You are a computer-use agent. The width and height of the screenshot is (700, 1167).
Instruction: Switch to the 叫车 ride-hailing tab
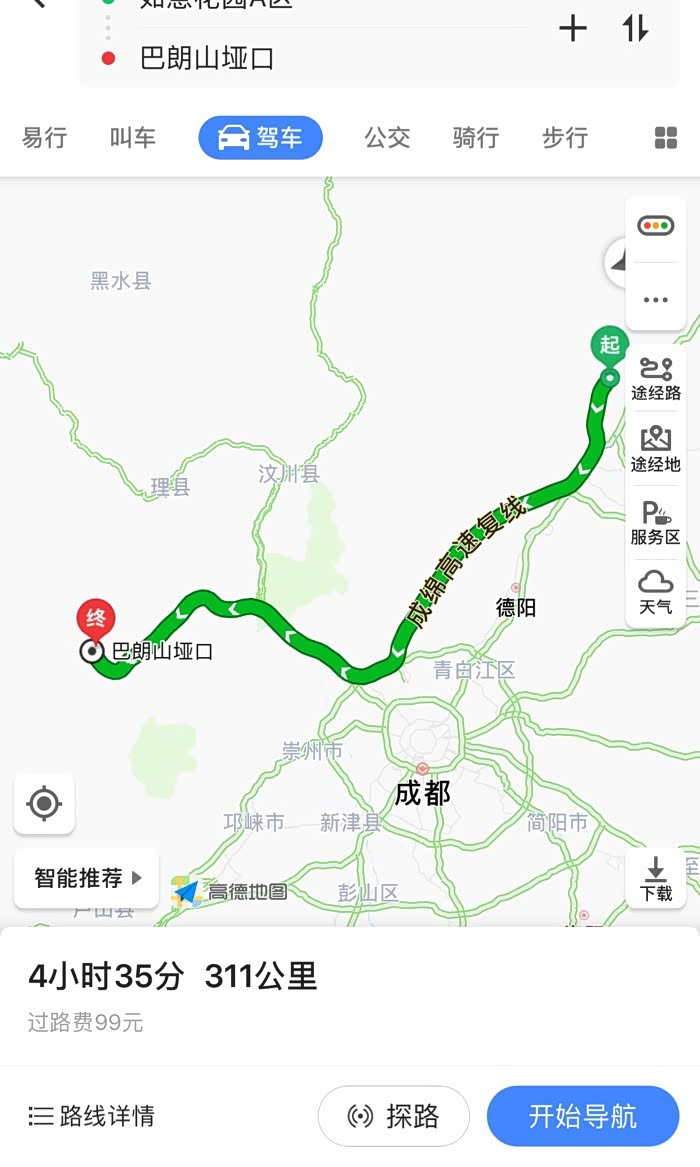132,138
